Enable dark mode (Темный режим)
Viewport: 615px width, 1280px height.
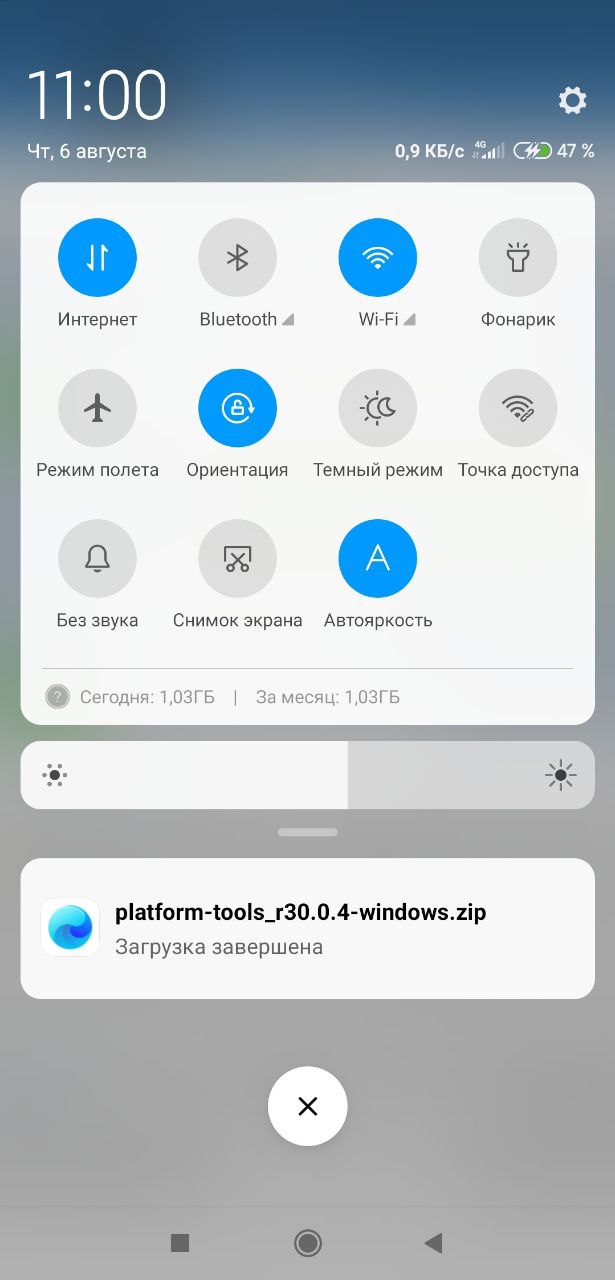[x=377, y=408]
